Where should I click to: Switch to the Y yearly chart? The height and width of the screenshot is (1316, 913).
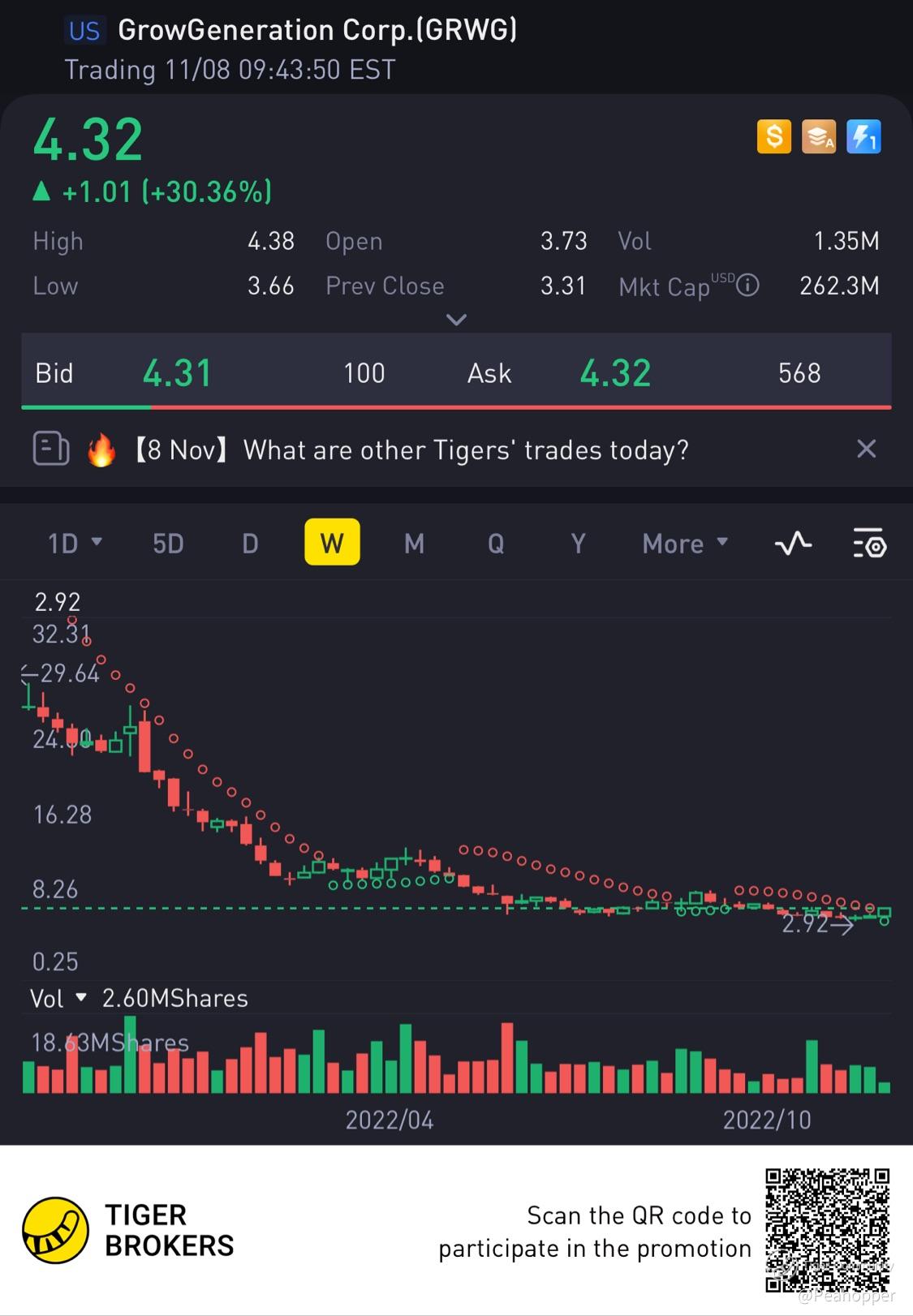click(x=578, y=543)
